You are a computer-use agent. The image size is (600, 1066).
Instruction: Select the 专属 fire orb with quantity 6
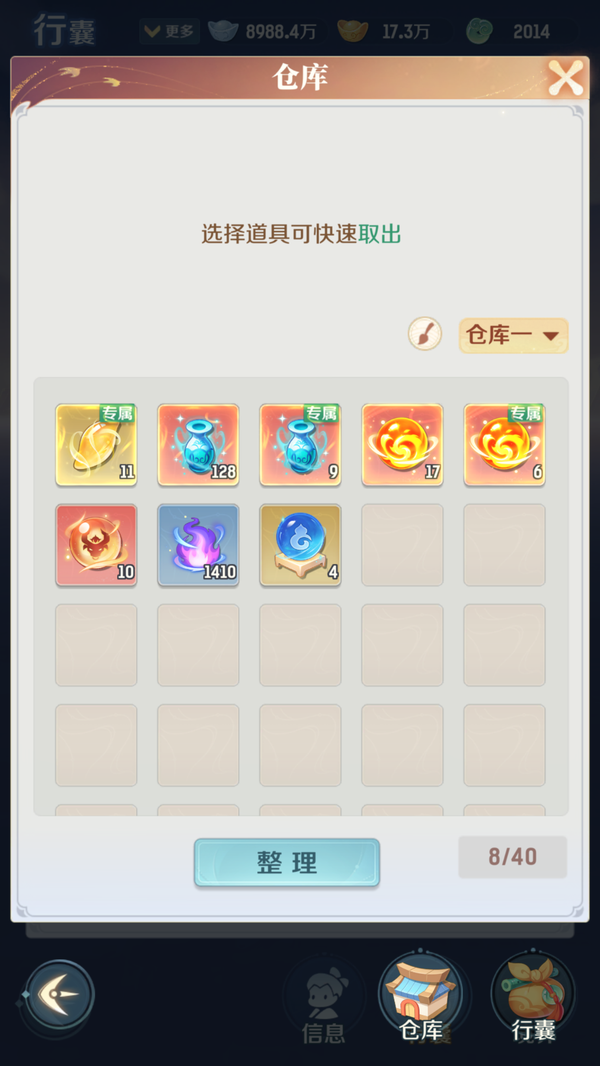pos(504,444)
